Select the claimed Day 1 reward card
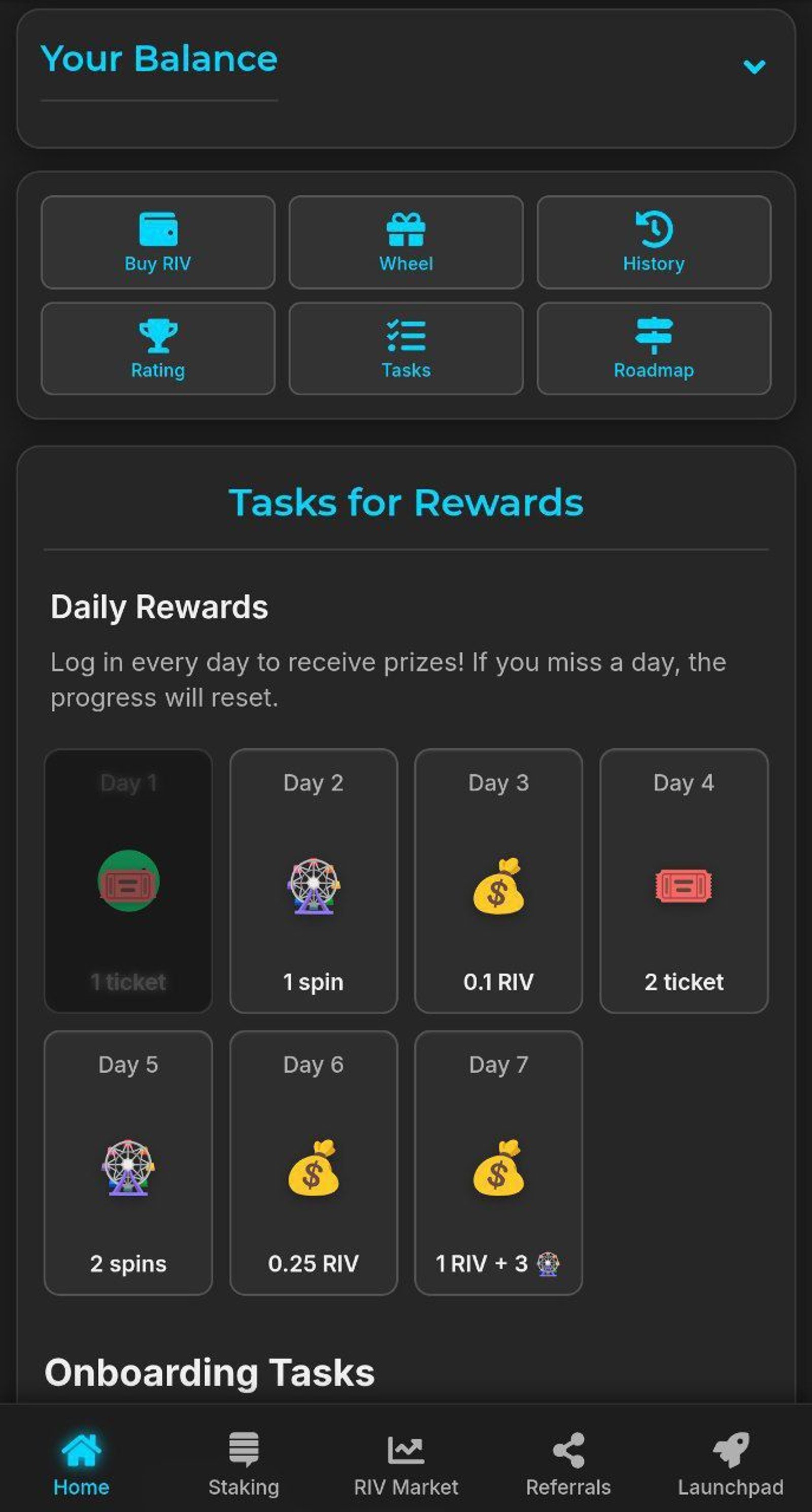 click(x=128, y=886)
